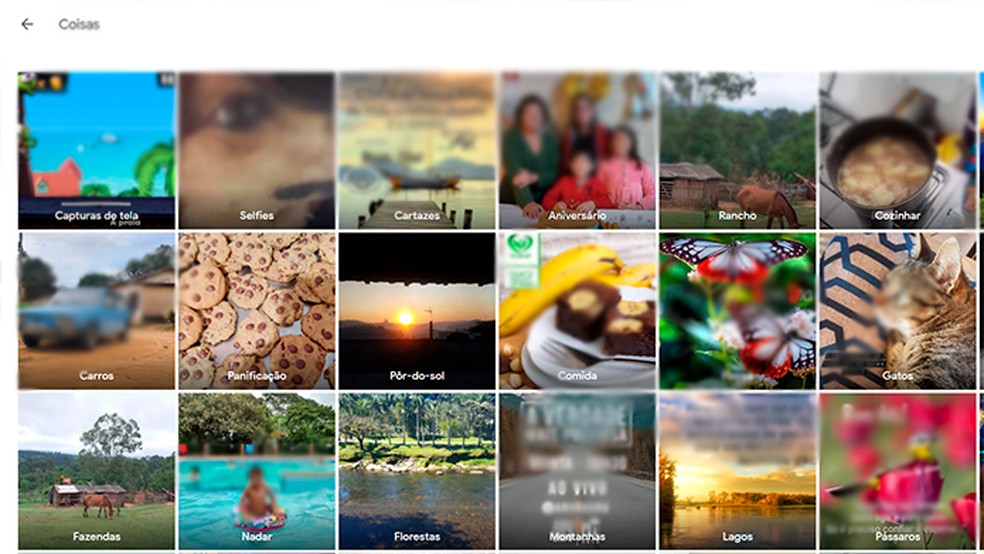Open the Carros category
The height and width of the screenshot is (554, 984).
tap(97, 311)
